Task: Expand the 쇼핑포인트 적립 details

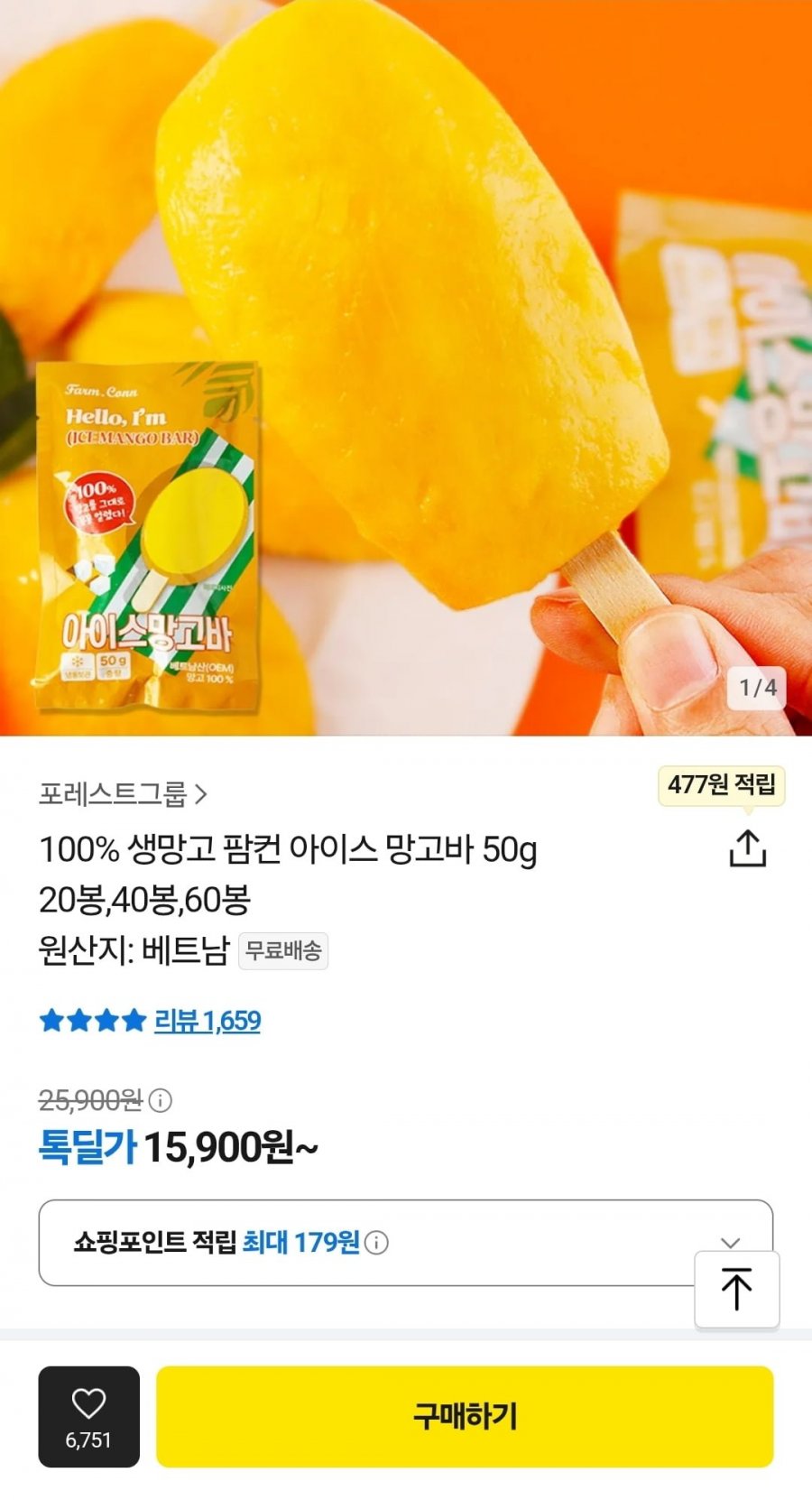Action: [730, 1242]
